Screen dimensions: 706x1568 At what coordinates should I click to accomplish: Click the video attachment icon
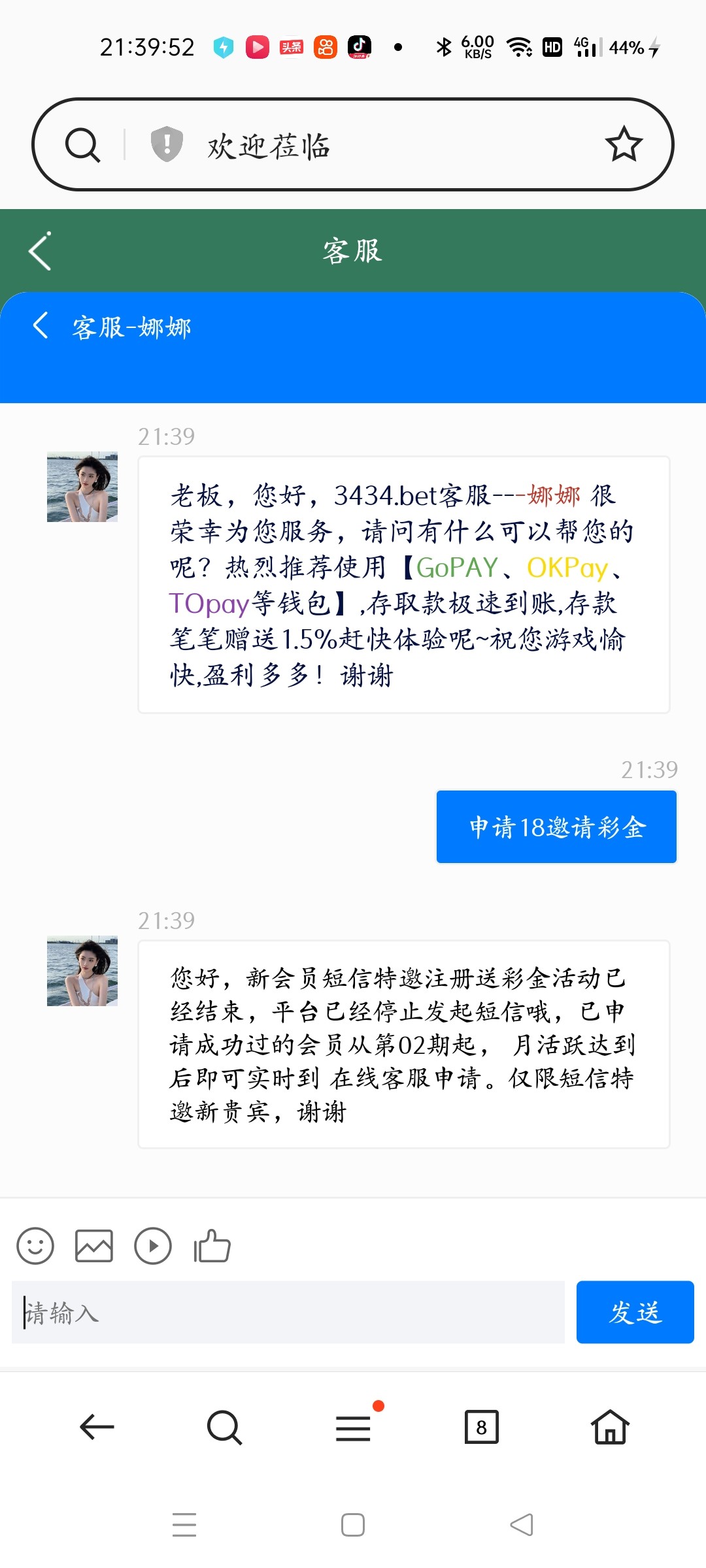pyautogui.click(x=153, y=1246)
